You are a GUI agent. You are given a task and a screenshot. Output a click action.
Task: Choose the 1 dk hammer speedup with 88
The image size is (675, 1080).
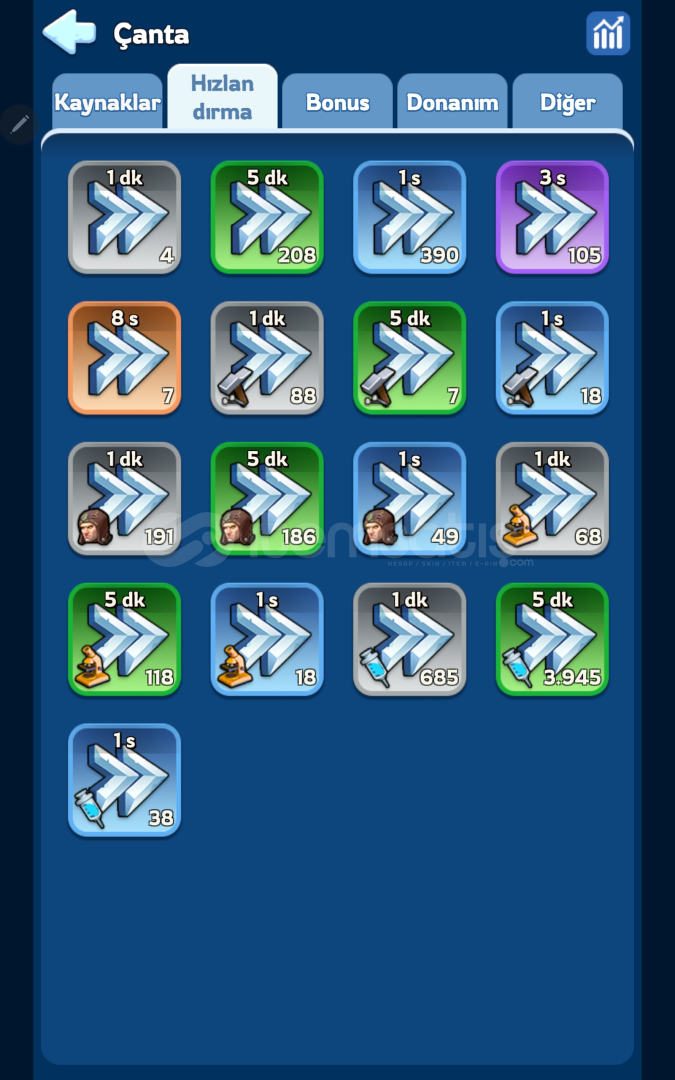[267, 358]
